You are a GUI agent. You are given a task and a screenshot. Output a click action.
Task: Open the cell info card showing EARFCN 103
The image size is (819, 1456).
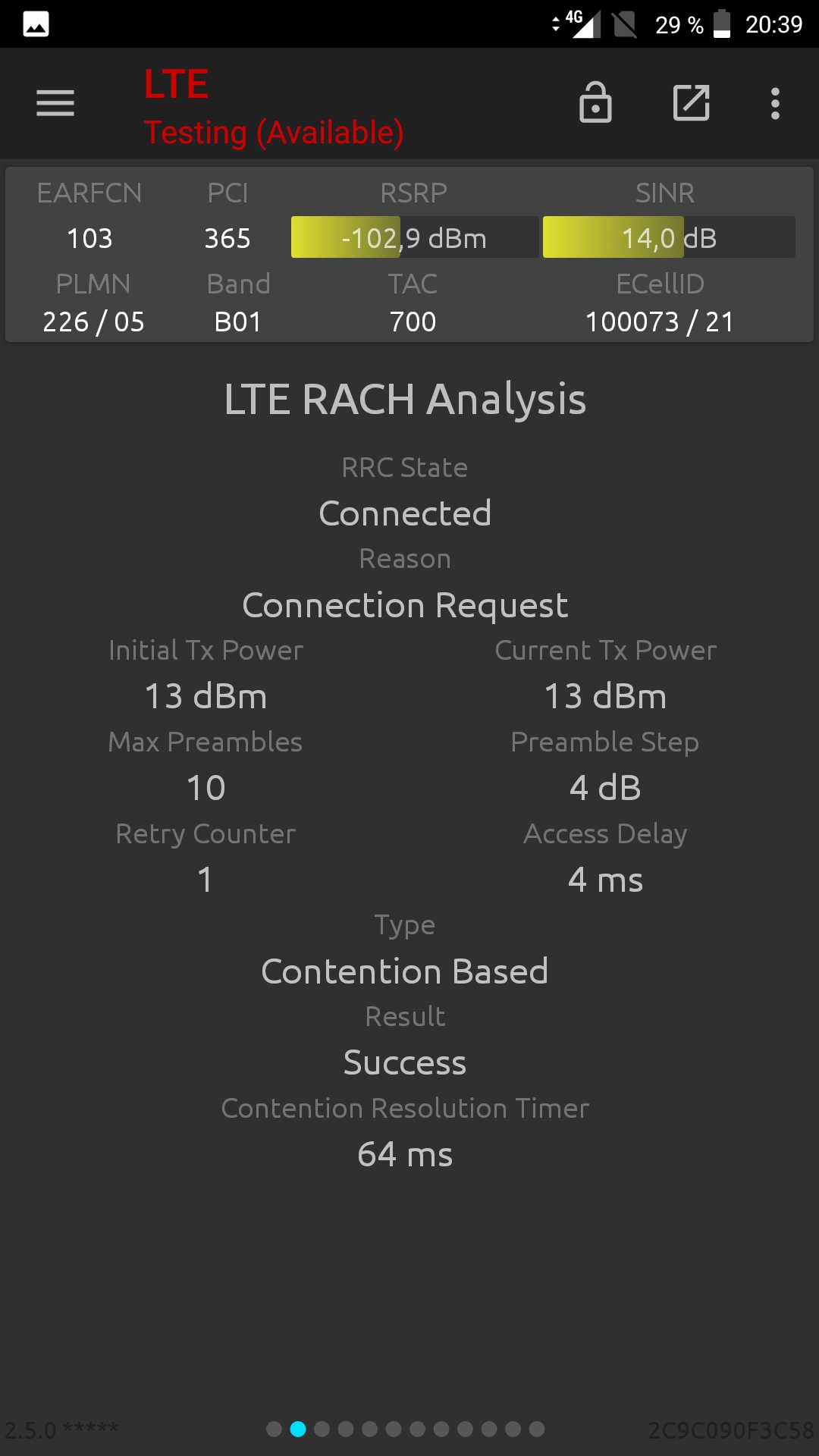pyautogui.click(x=409, y=255)
